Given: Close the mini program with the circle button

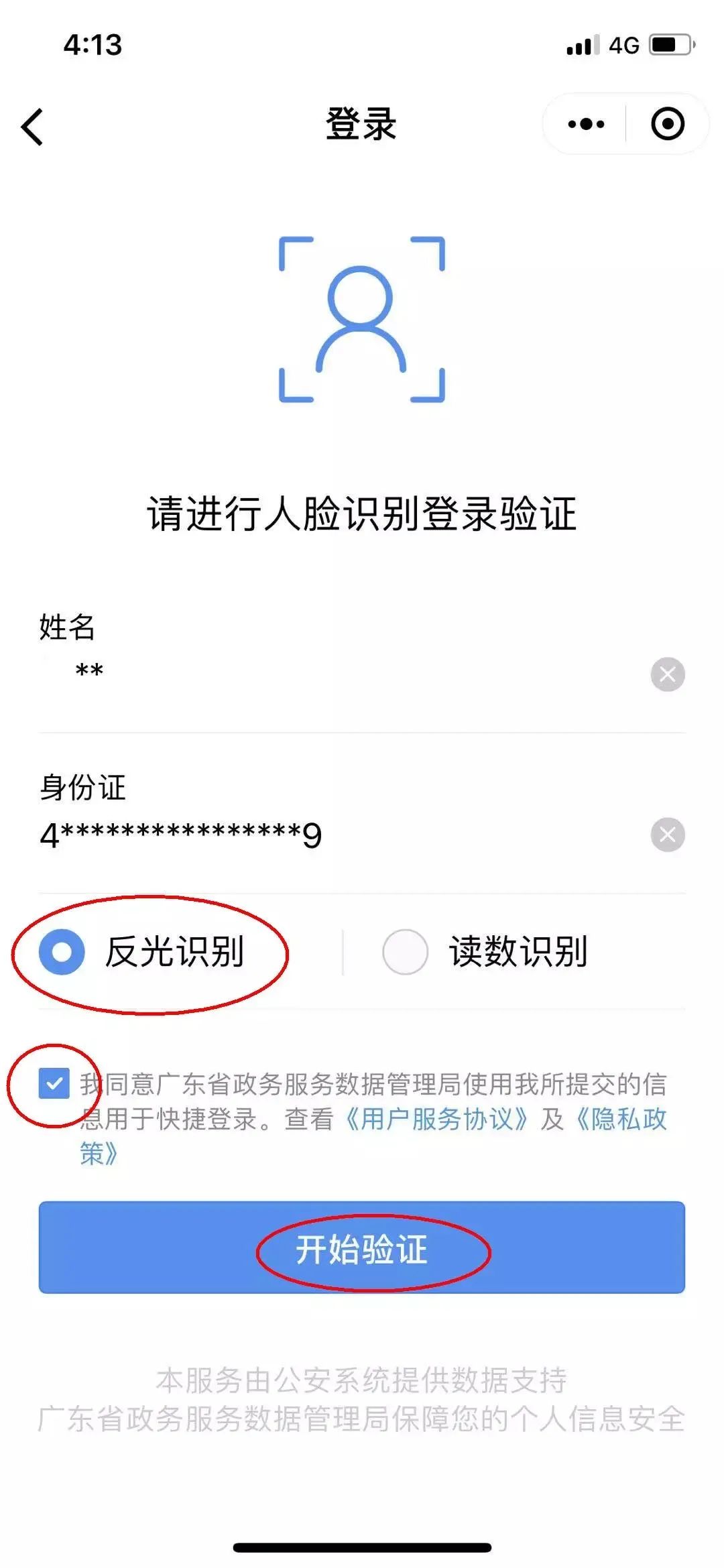Looking at the screenshot, I should [667, 124].
